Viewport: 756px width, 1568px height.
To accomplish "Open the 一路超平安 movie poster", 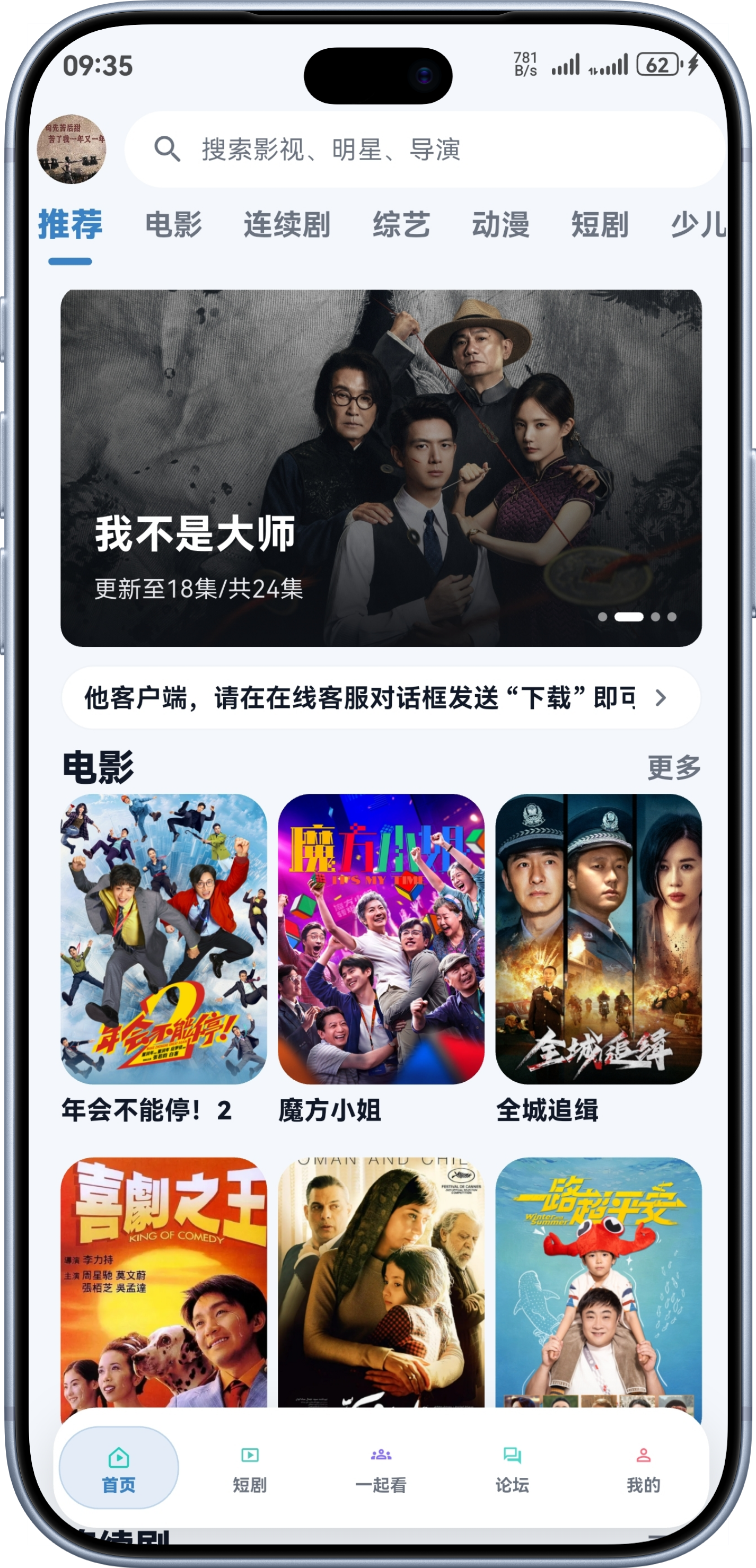I will pyautogui.click(x=599, y=1282).
